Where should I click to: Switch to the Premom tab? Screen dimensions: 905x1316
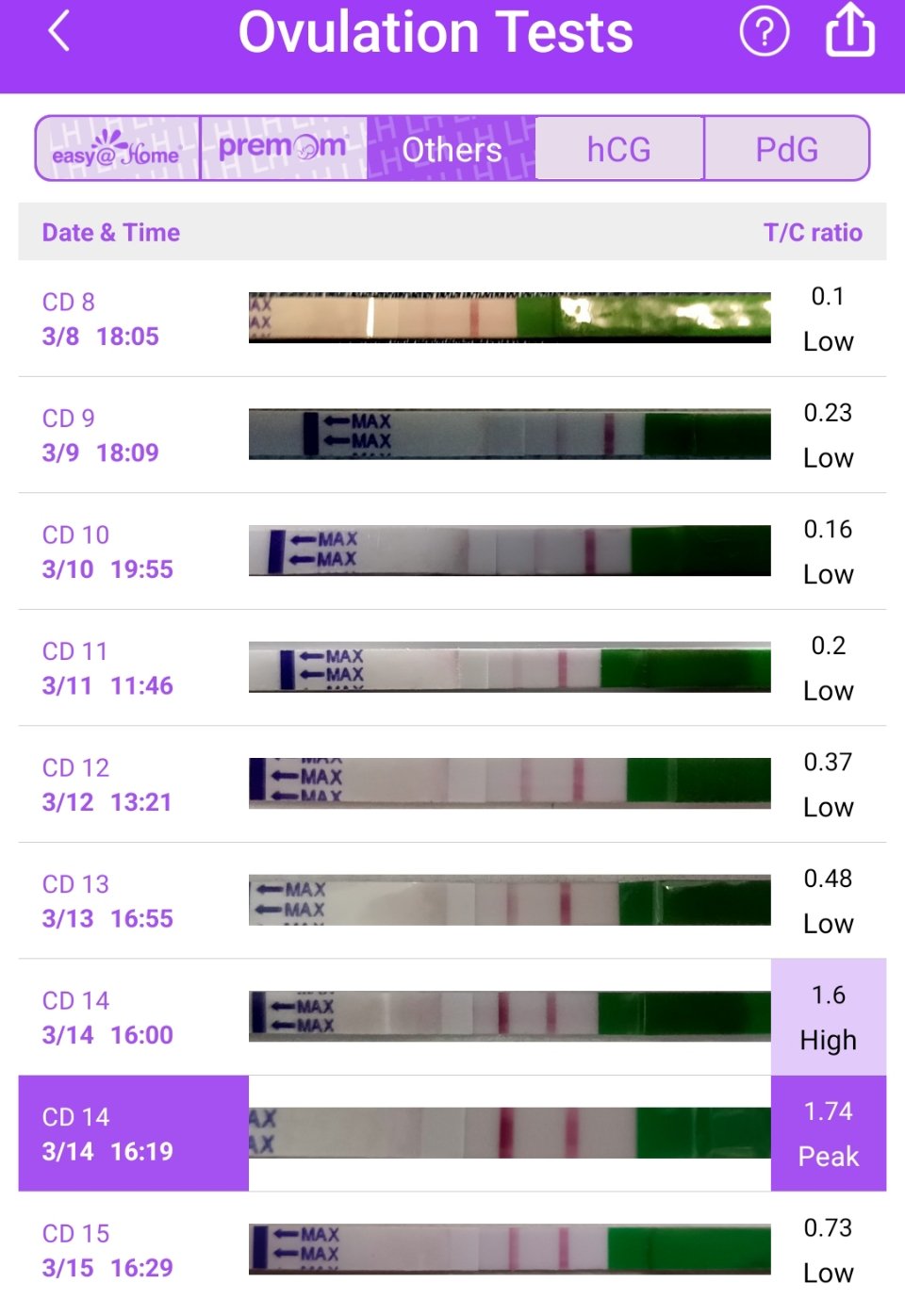[283, 149]
